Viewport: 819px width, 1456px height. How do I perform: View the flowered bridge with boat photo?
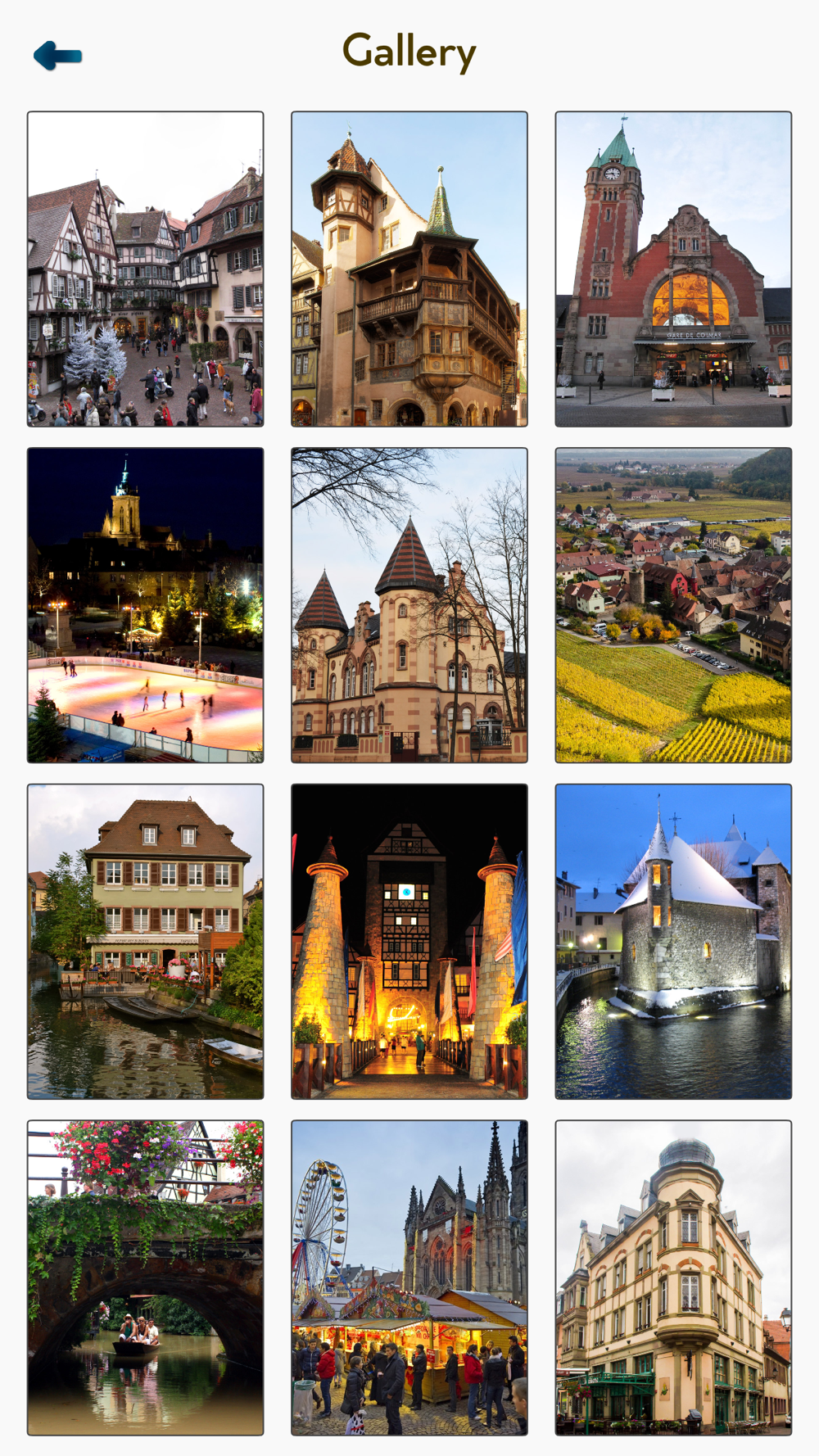click(x=146, y=1278)
